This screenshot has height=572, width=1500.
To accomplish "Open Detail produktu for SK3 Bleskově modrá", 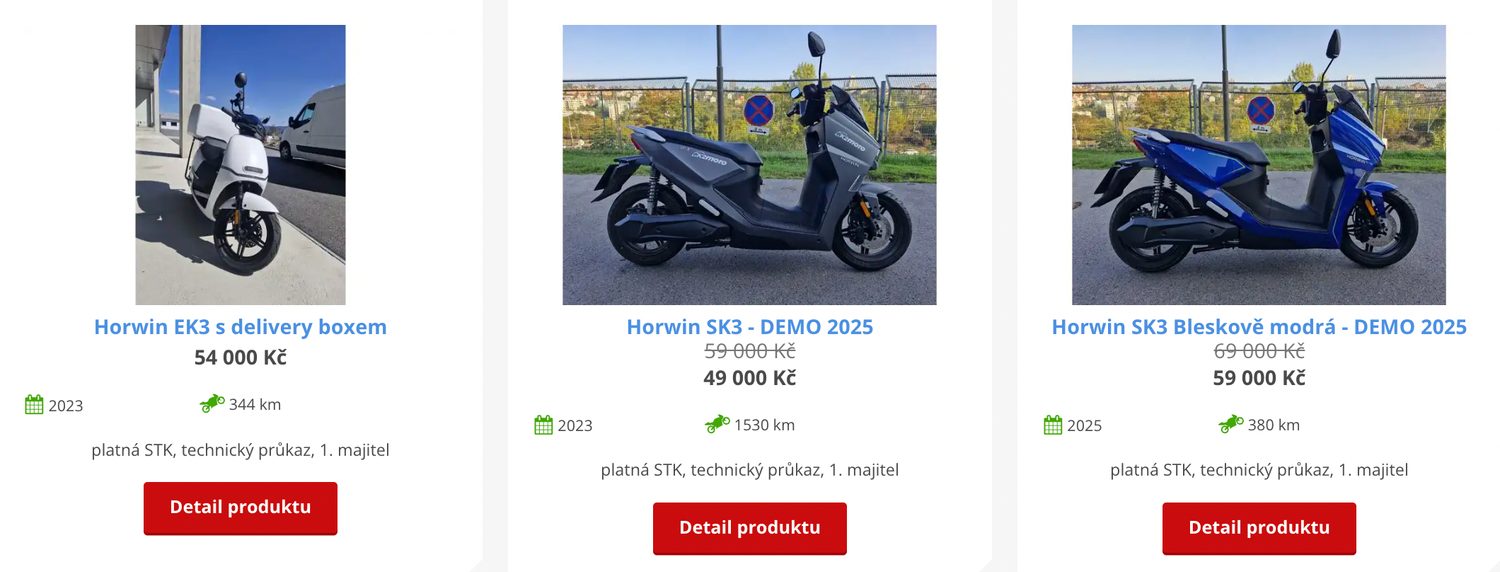I will point(1259,528).
